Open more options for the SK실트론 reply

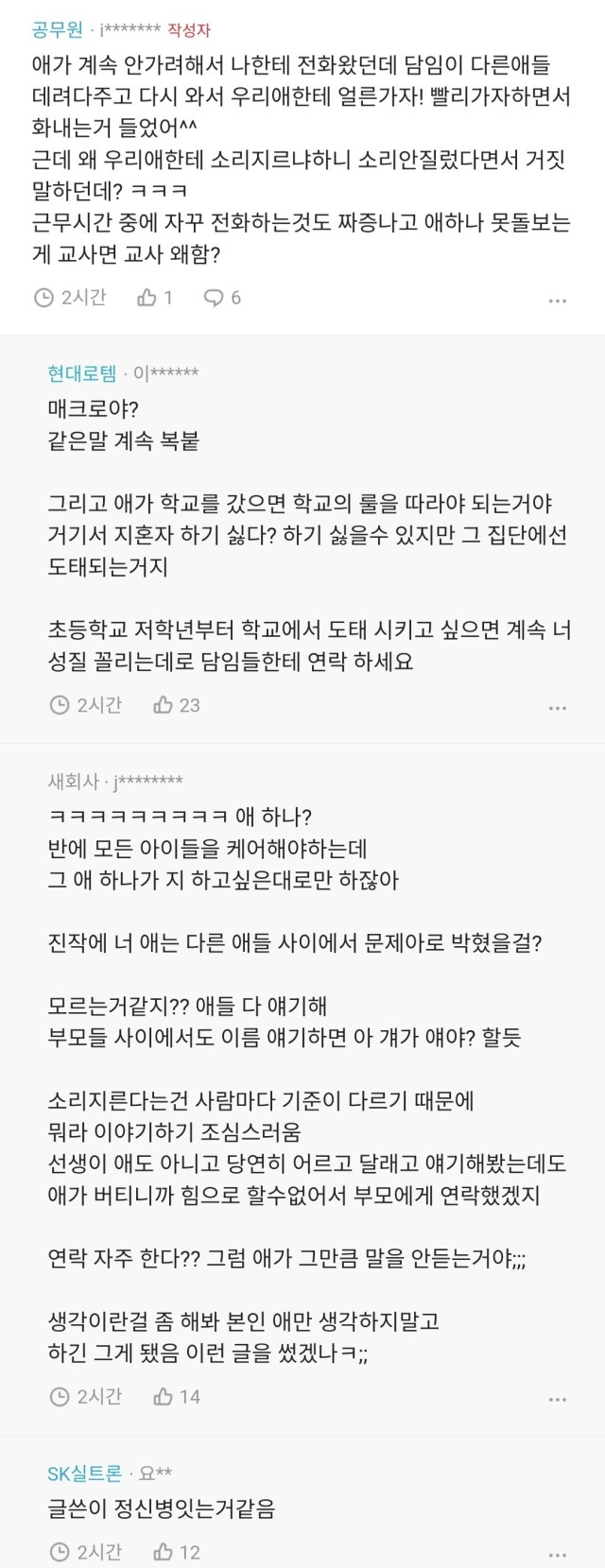pyautogui.click(x=558, y=1554)
